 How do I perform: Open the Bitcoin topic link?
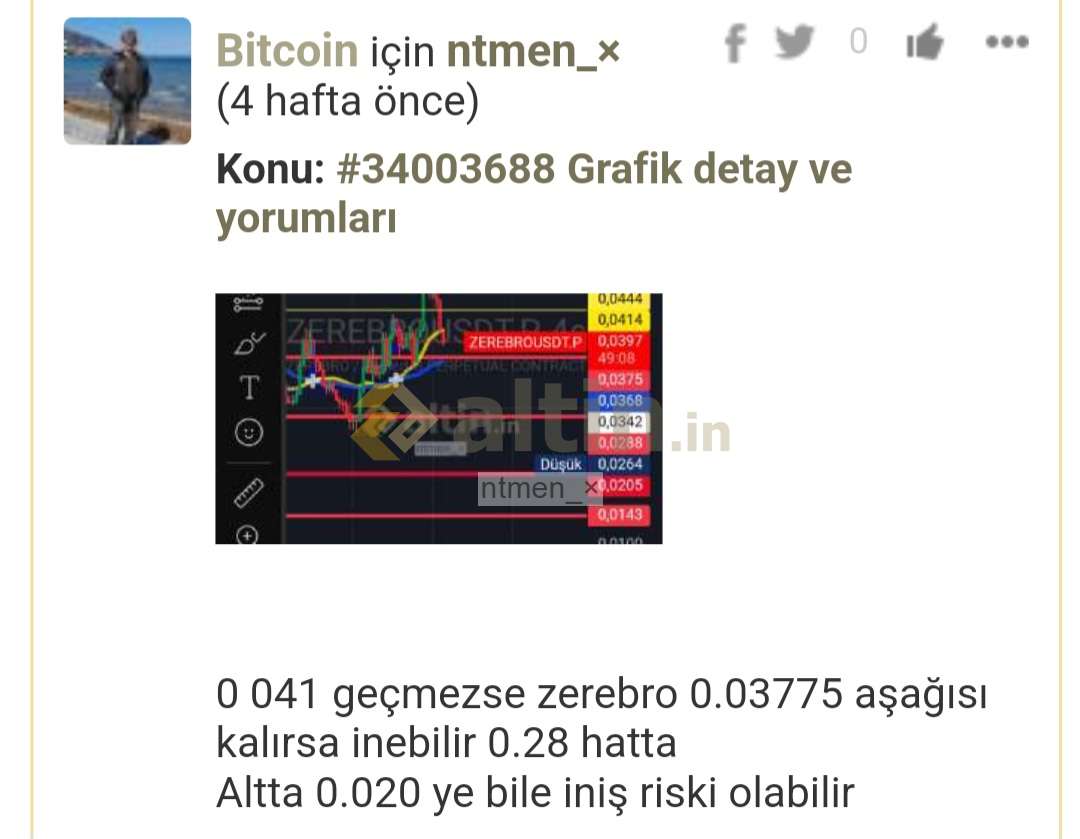[287, 50]
